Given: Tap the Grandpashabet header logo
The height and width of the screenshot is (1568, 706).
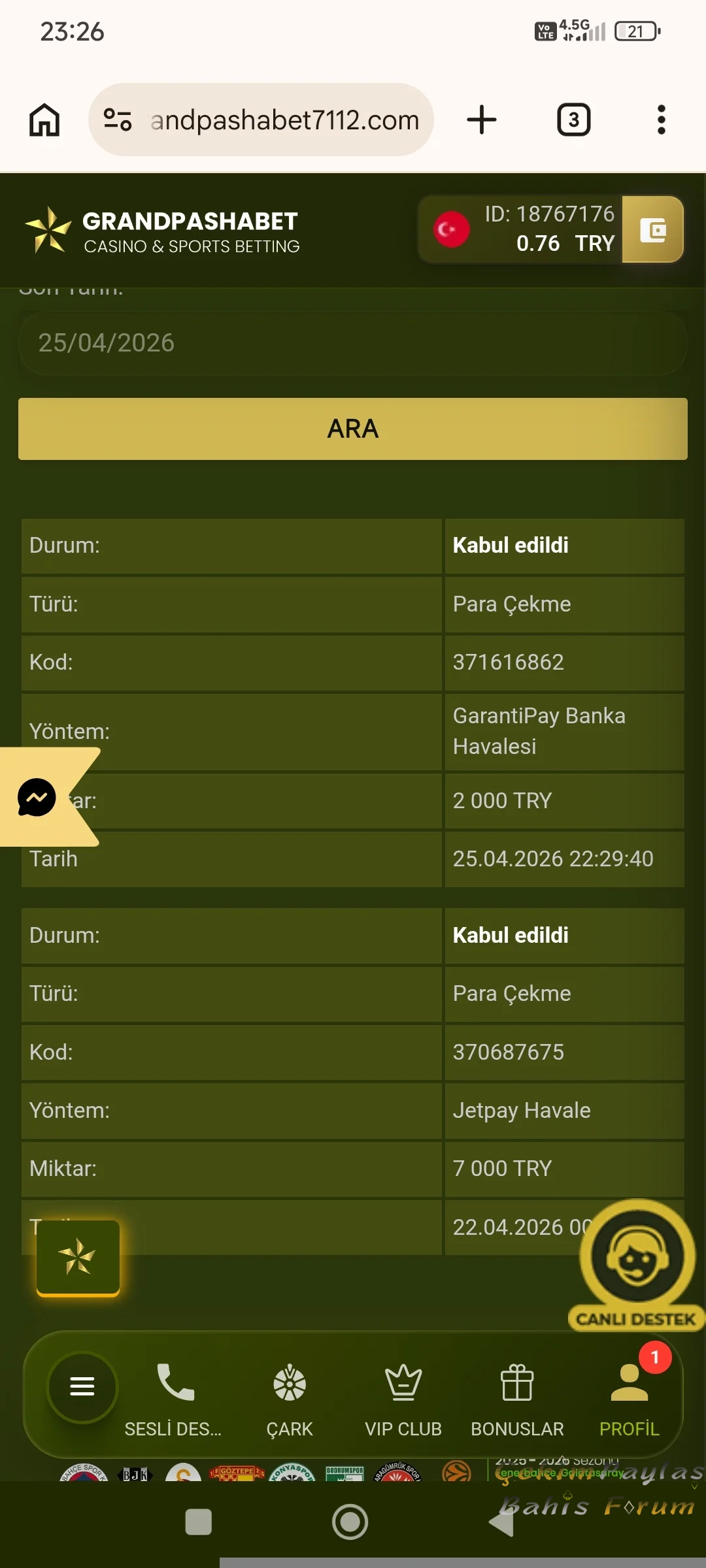Looking at the screenshot, I should coord(163,229).
